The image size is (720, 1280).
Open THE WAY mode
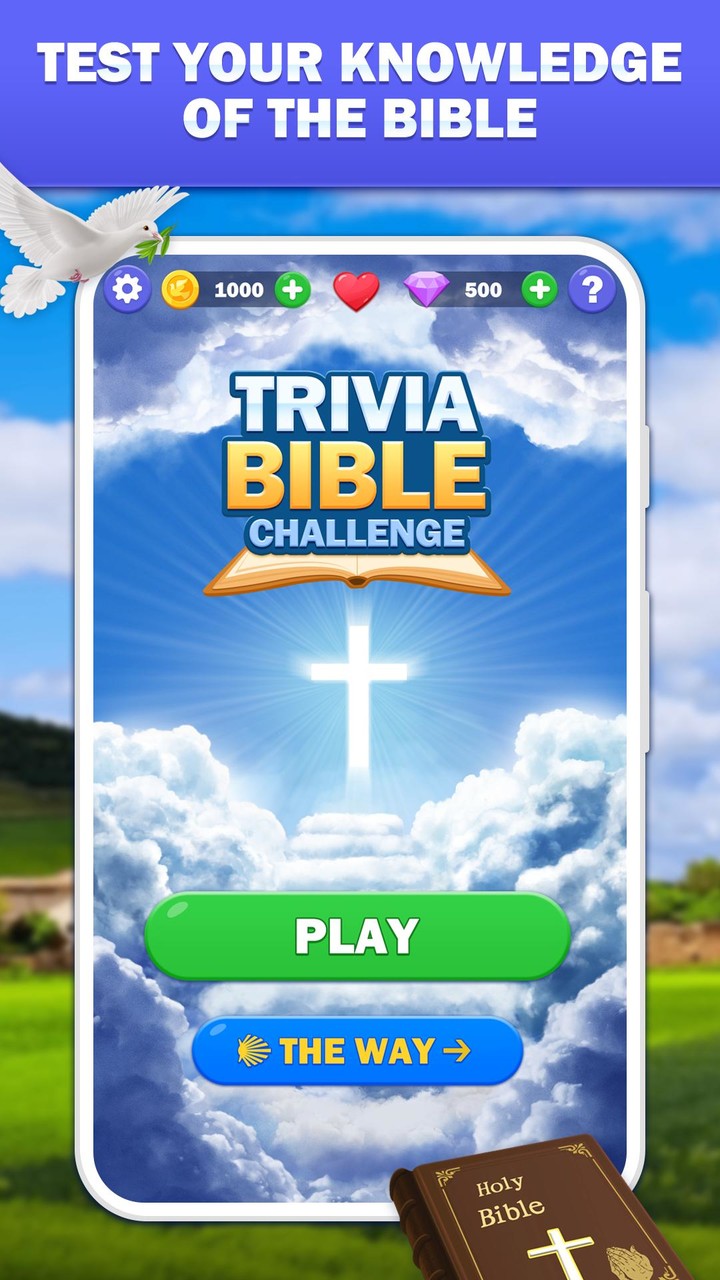pos(358,1051)
